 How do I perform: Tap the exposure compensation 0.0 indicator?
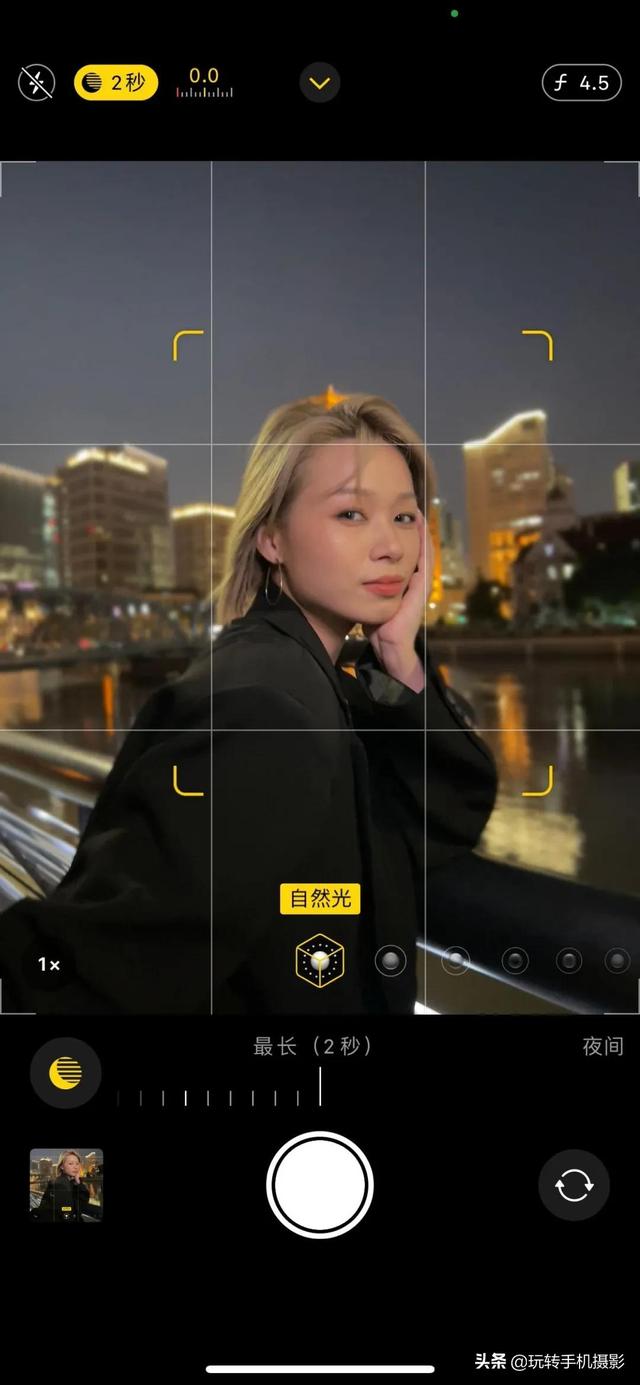point(204,83)
